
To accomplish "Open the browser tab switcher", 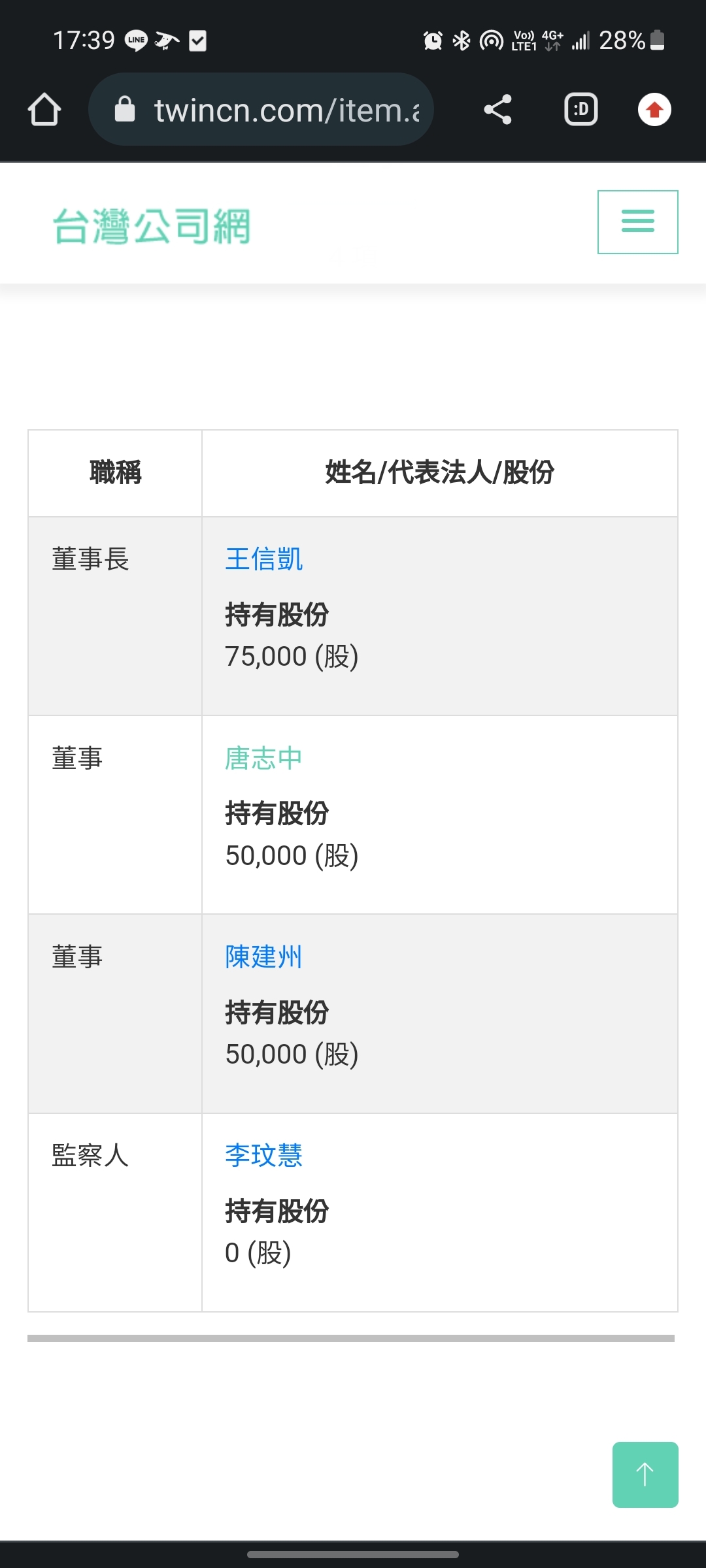I will (580, 109).
